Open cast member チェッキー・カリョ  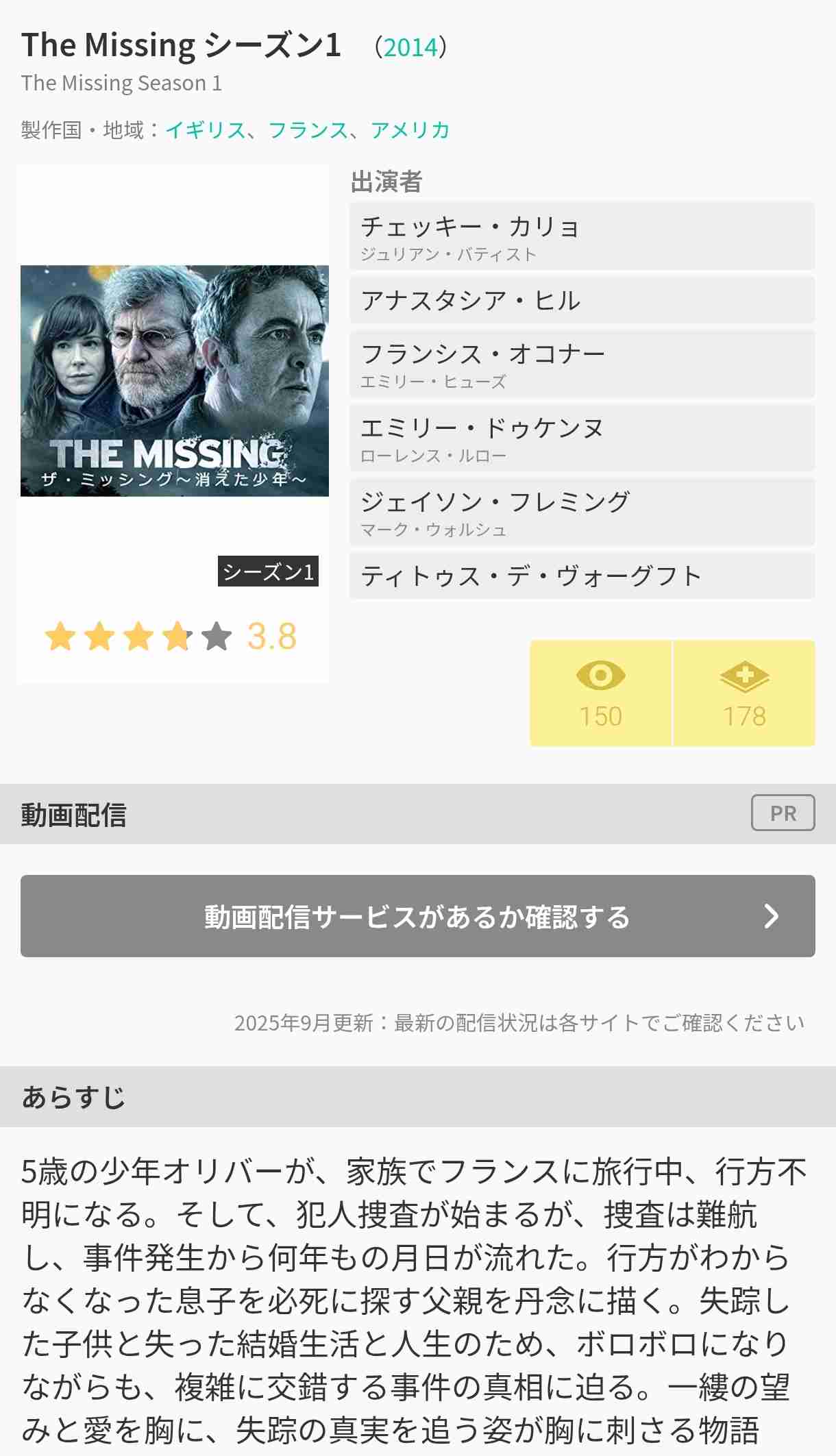coord(581,236)
